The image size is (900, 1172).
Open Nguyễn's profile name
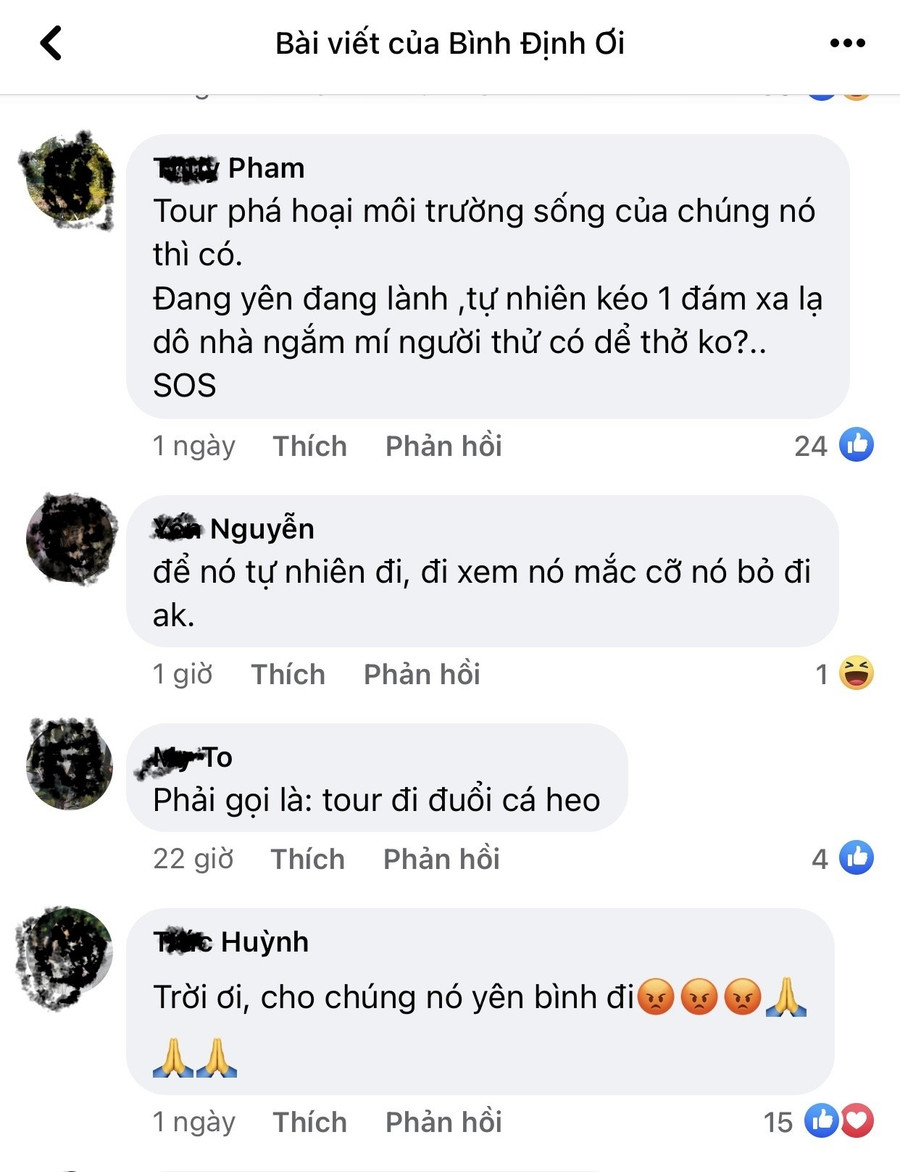[x=234, y=528]
